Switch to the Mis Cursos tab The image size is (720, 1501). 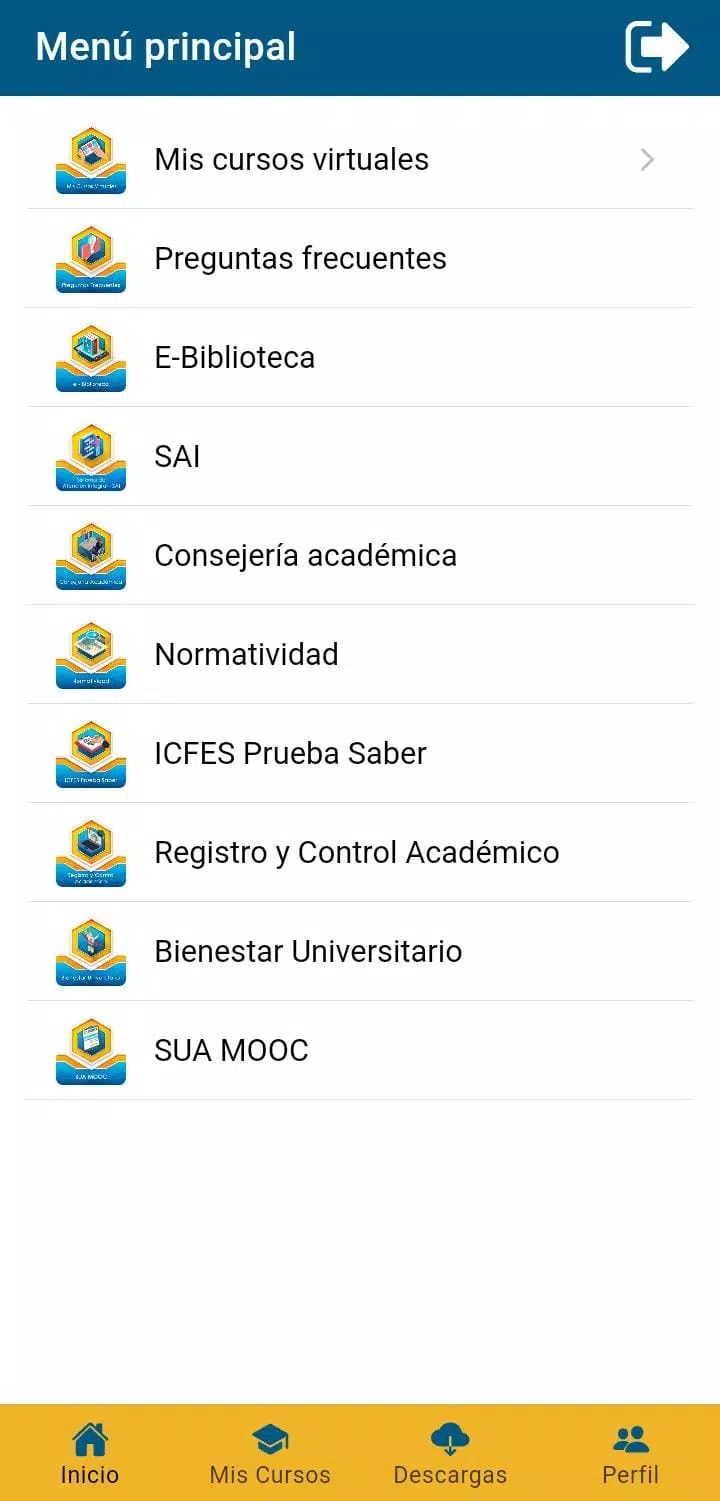(x=270, y=1453)
